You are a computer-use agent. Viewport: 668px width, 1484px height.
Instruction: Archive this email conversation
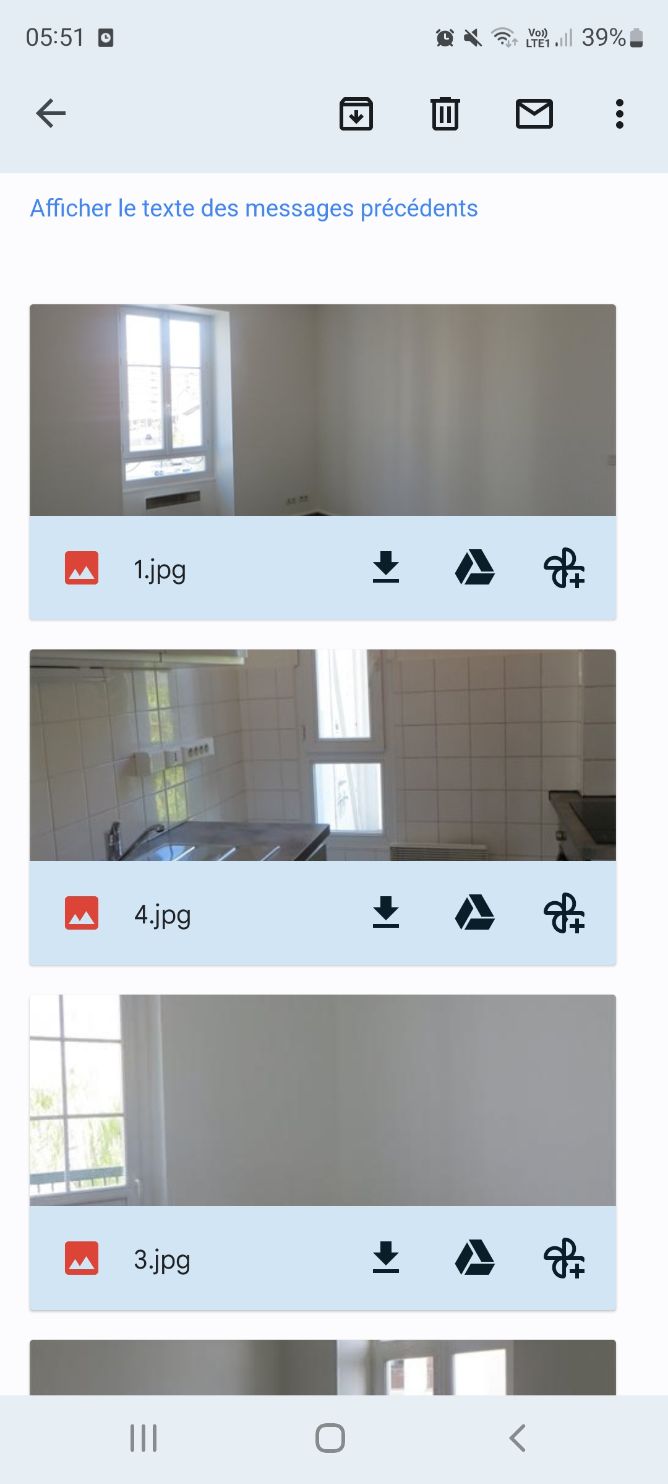(356, 114)
